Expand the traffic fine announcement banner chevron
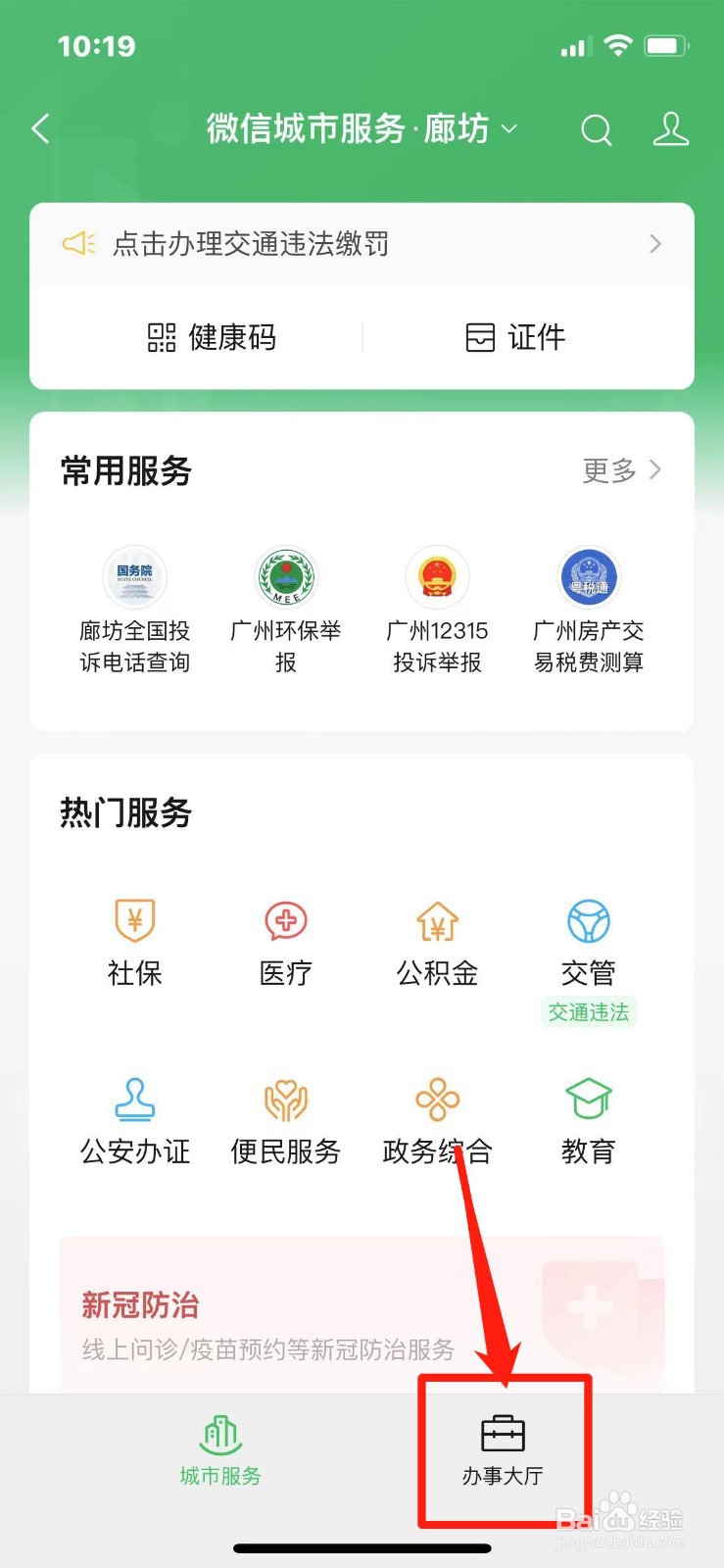 tap(654, 244)
